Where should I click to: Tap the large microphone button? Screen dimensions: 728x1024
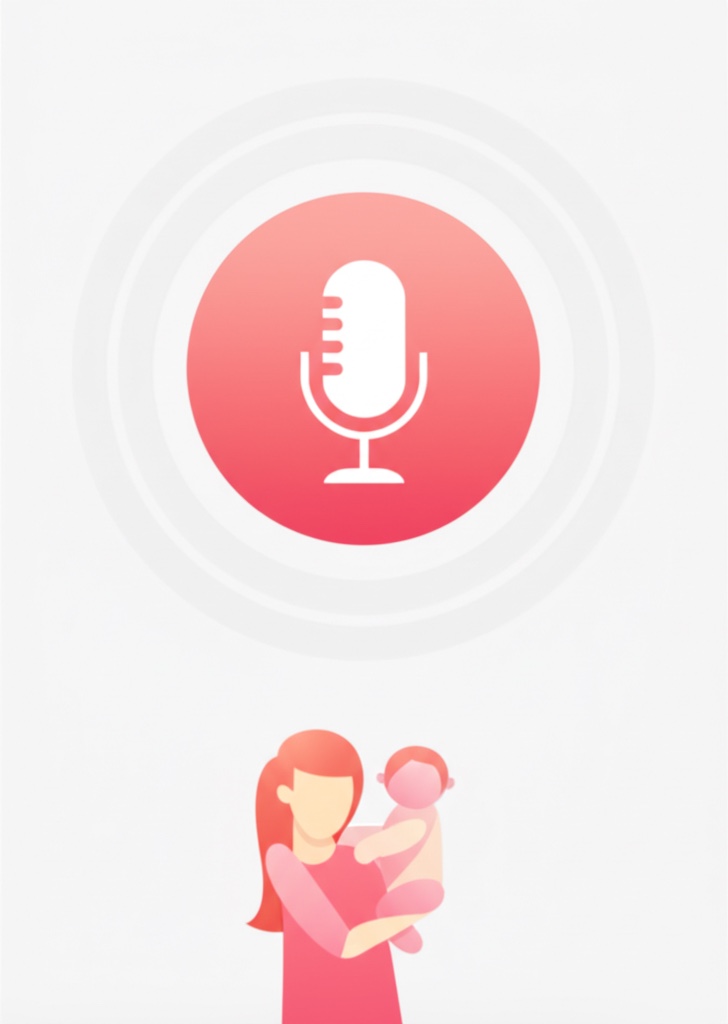[x=363, y=369]
